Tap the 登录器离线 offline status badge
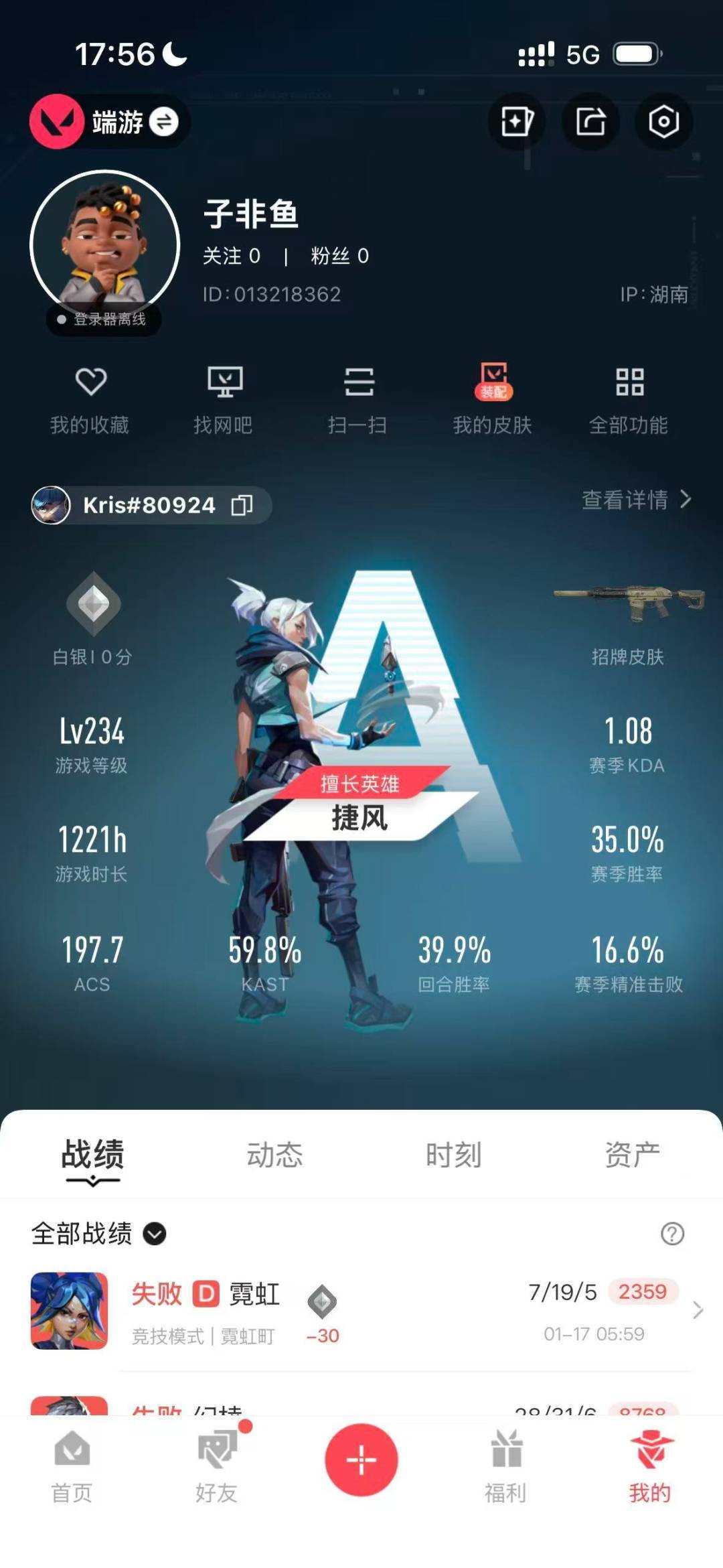723x1568 pixels. pyautogui.click(x=104, y=322)
